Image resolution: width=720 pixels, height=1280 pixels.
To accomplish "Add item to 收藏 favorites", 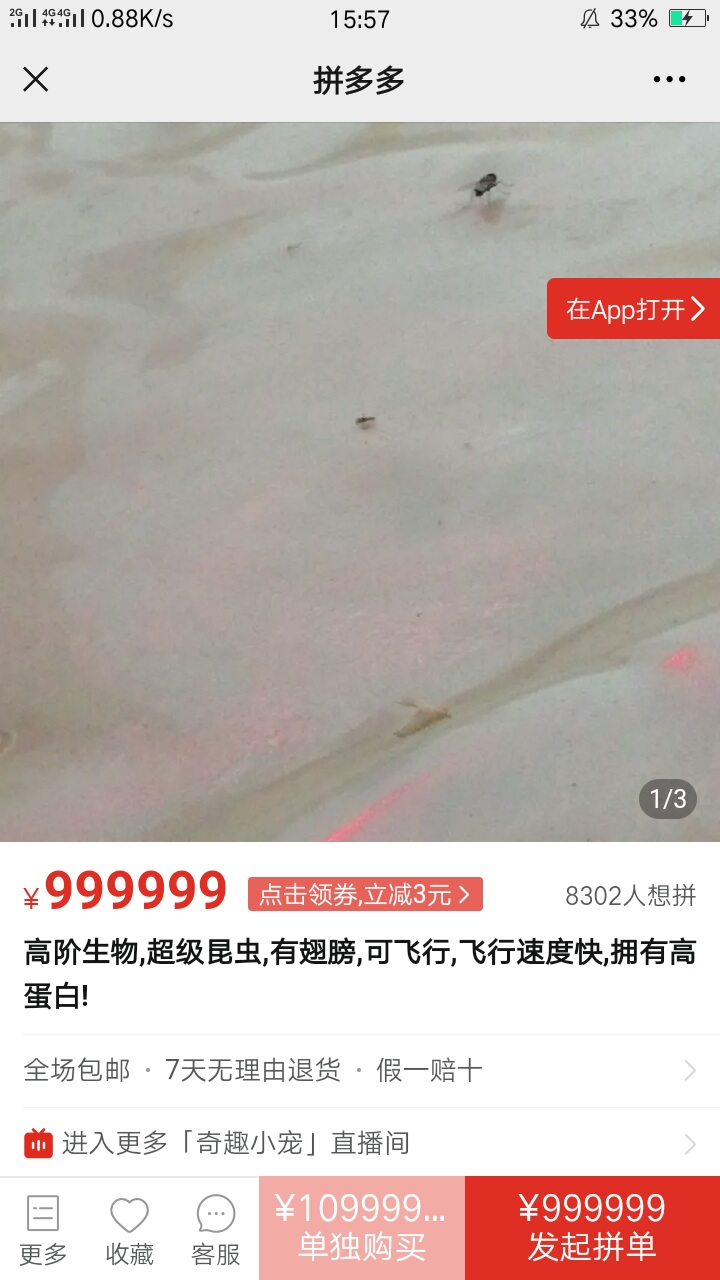I will [129, 1229].
